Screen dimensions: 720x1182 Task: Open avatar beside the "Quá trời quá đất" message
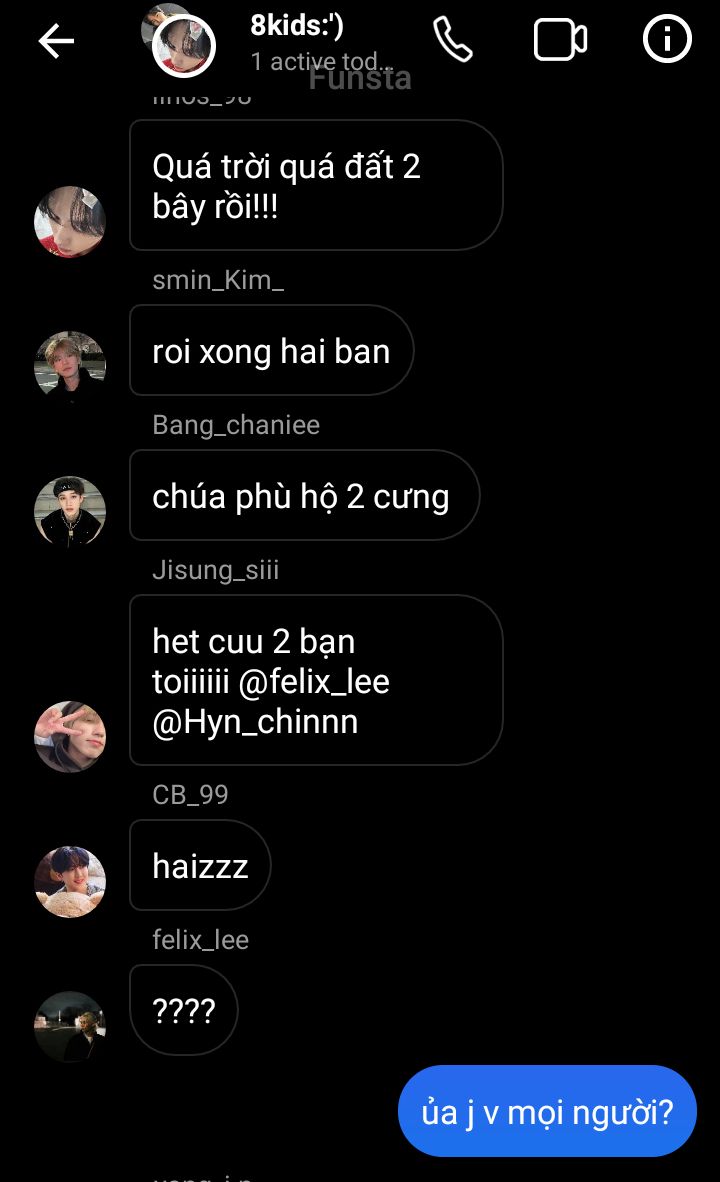click(x=70, y=222)
